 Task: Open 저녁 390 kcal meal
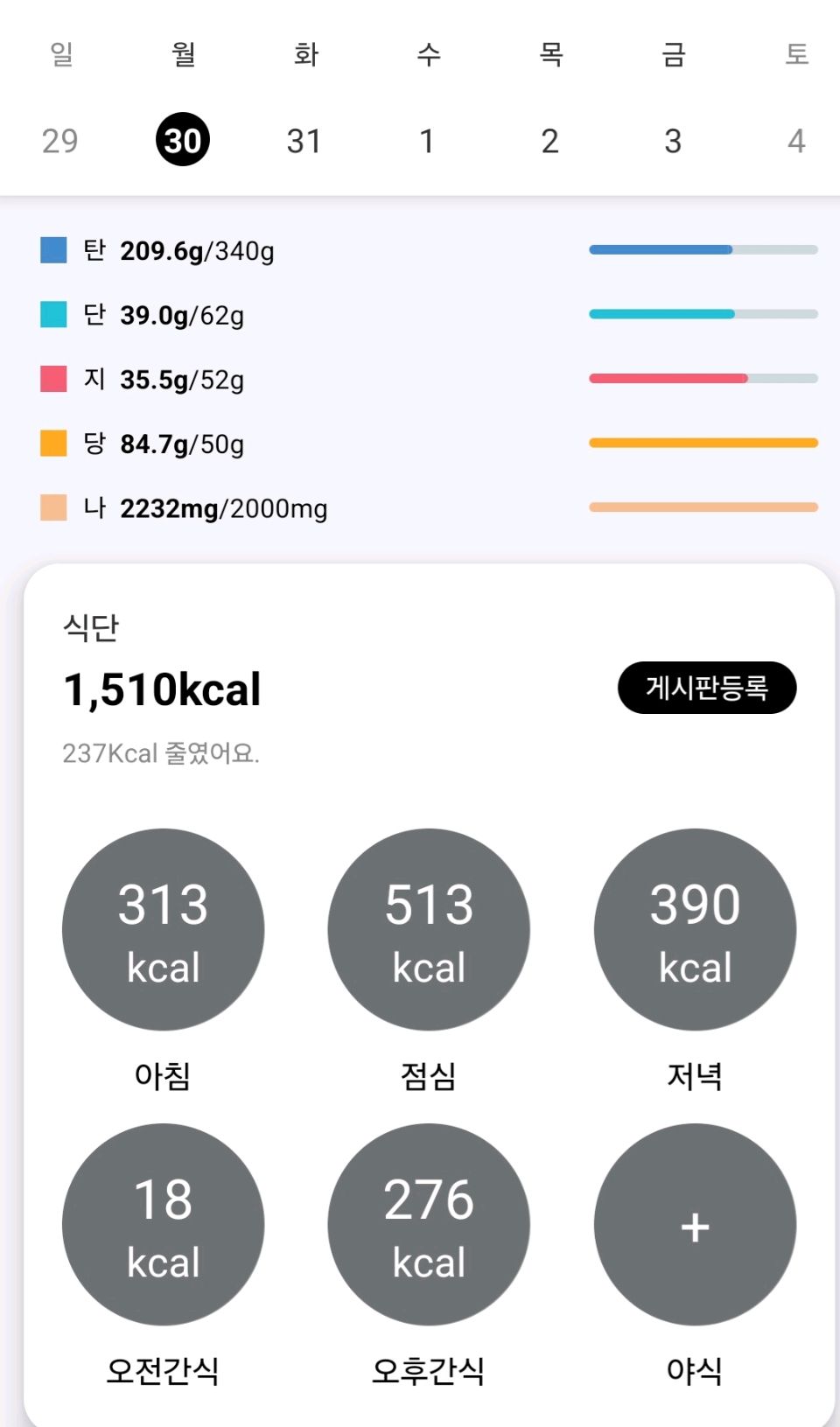click(695, 929)
